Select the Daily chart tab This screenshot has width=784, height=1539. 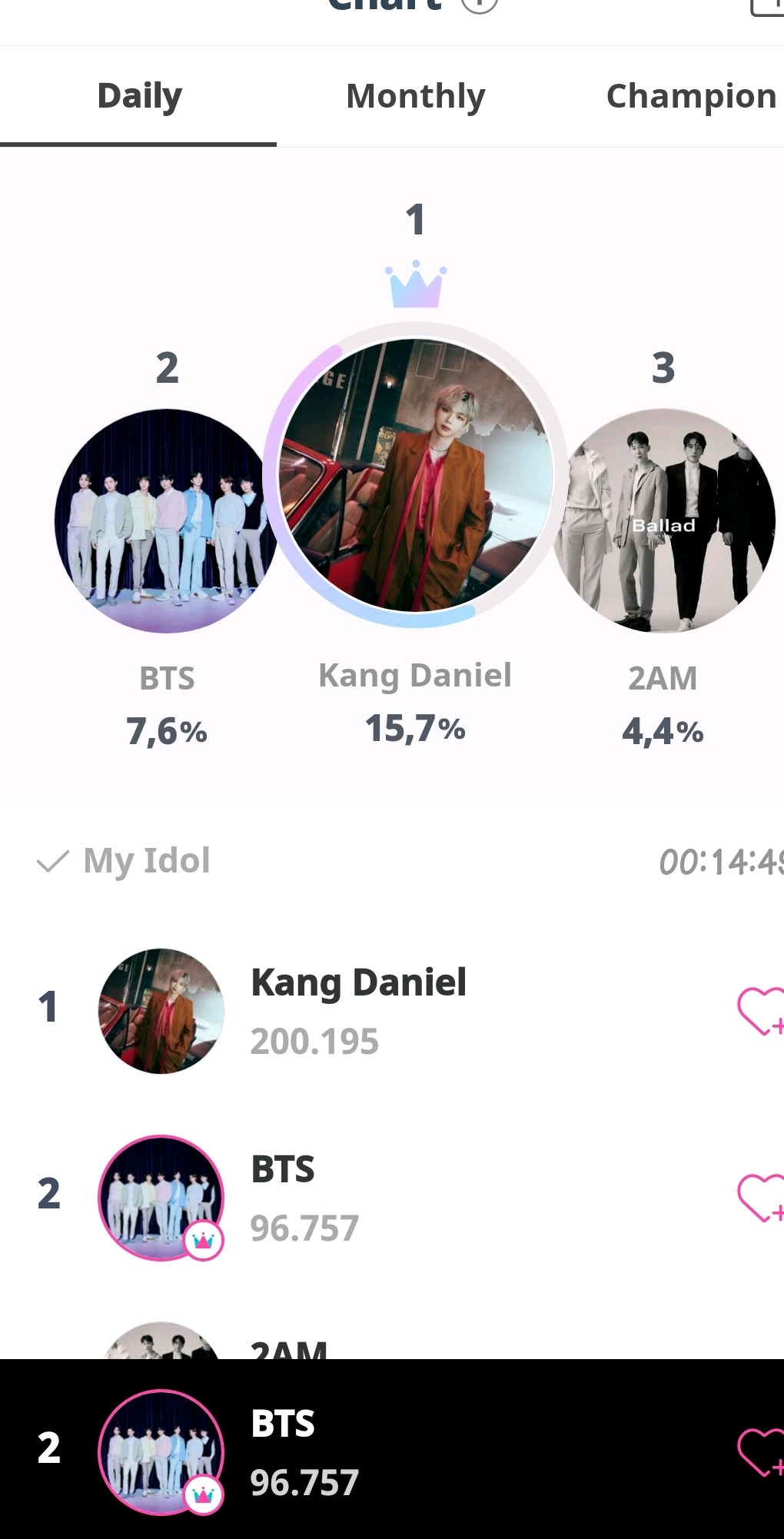click(139, 95)
